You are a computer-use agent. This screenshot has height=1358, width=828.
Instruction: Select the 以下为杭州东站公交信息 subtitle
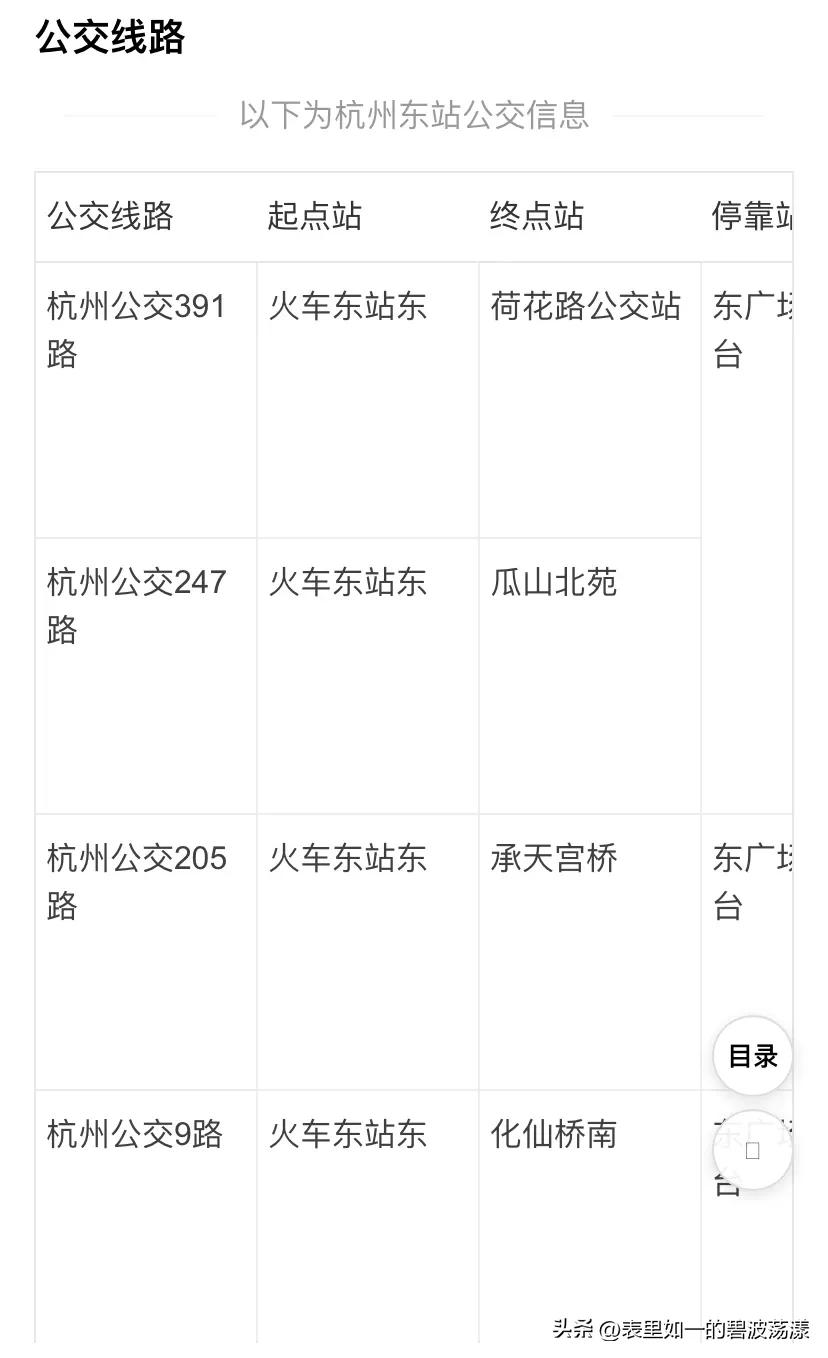(x=414, y=116)
